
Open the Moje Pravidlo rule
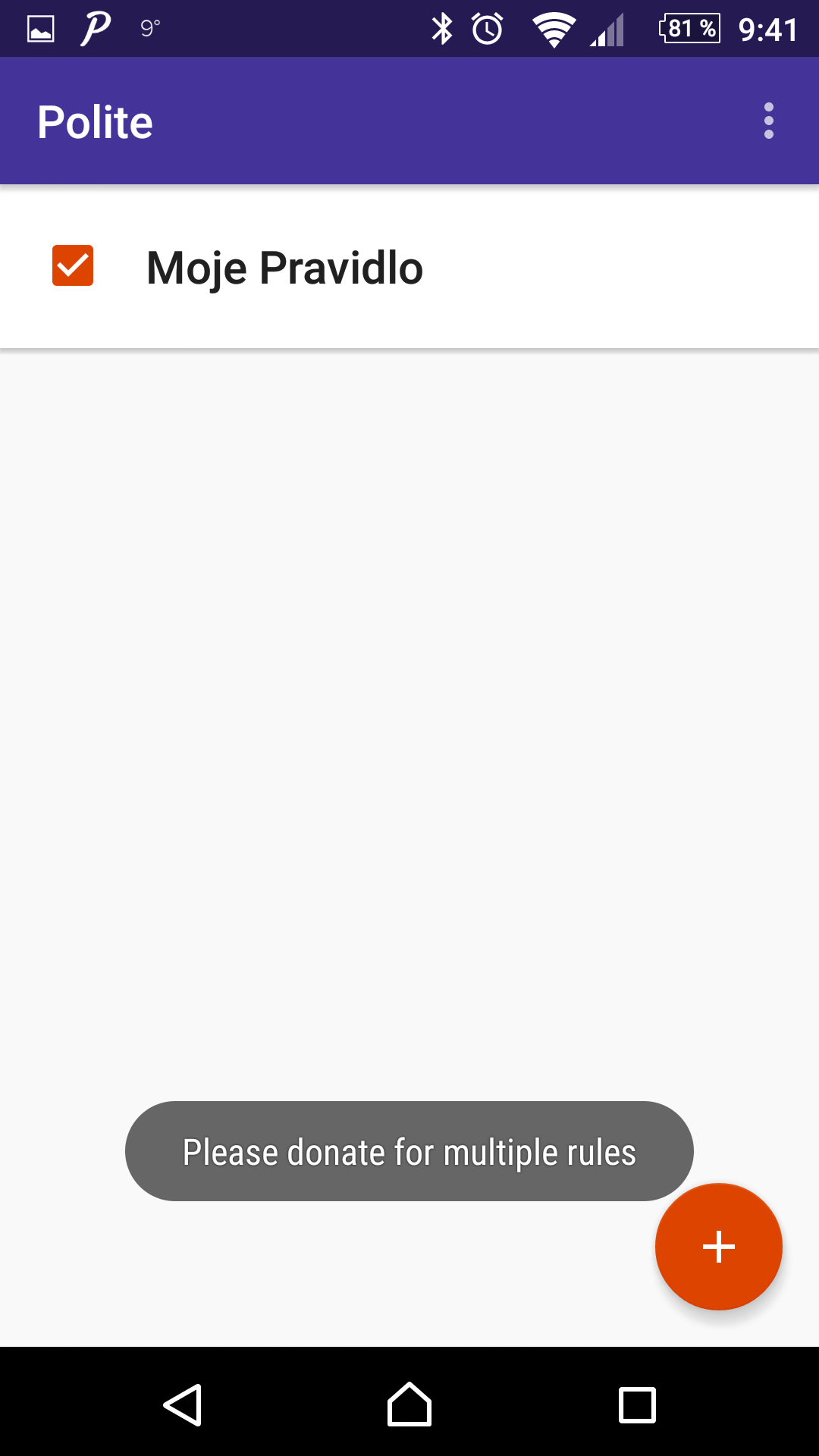(x=285, y=268)
